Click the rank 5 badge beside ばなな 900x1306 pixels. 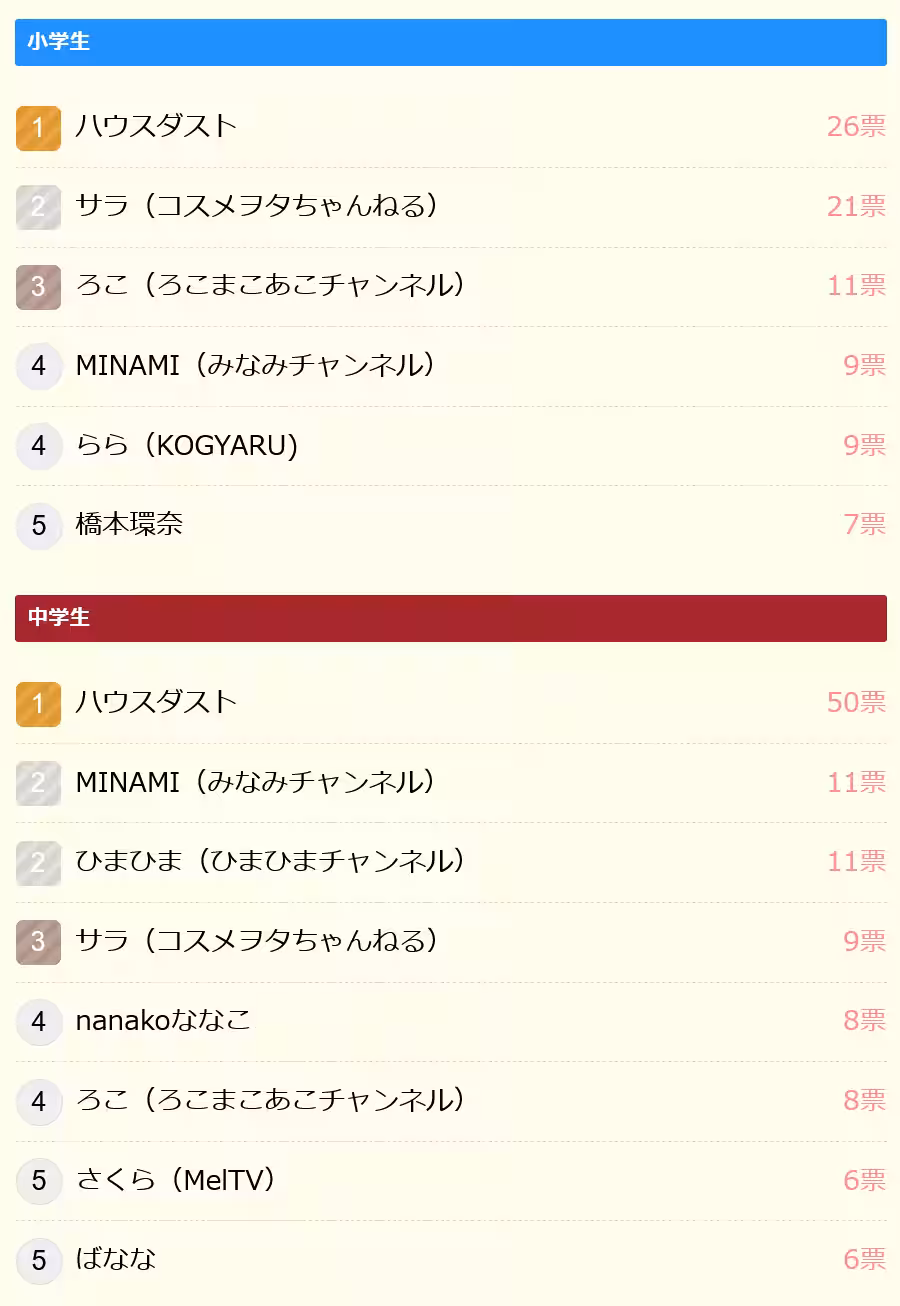click(38, 1260)
